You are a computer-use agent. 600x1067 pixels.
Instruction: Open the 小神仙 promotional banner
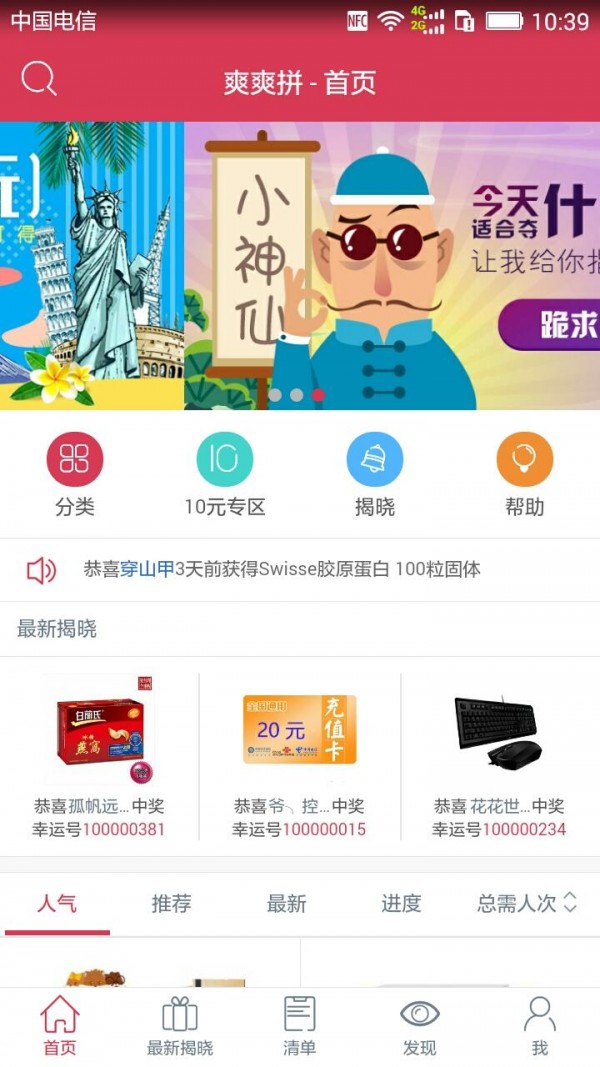coord(392,266)
